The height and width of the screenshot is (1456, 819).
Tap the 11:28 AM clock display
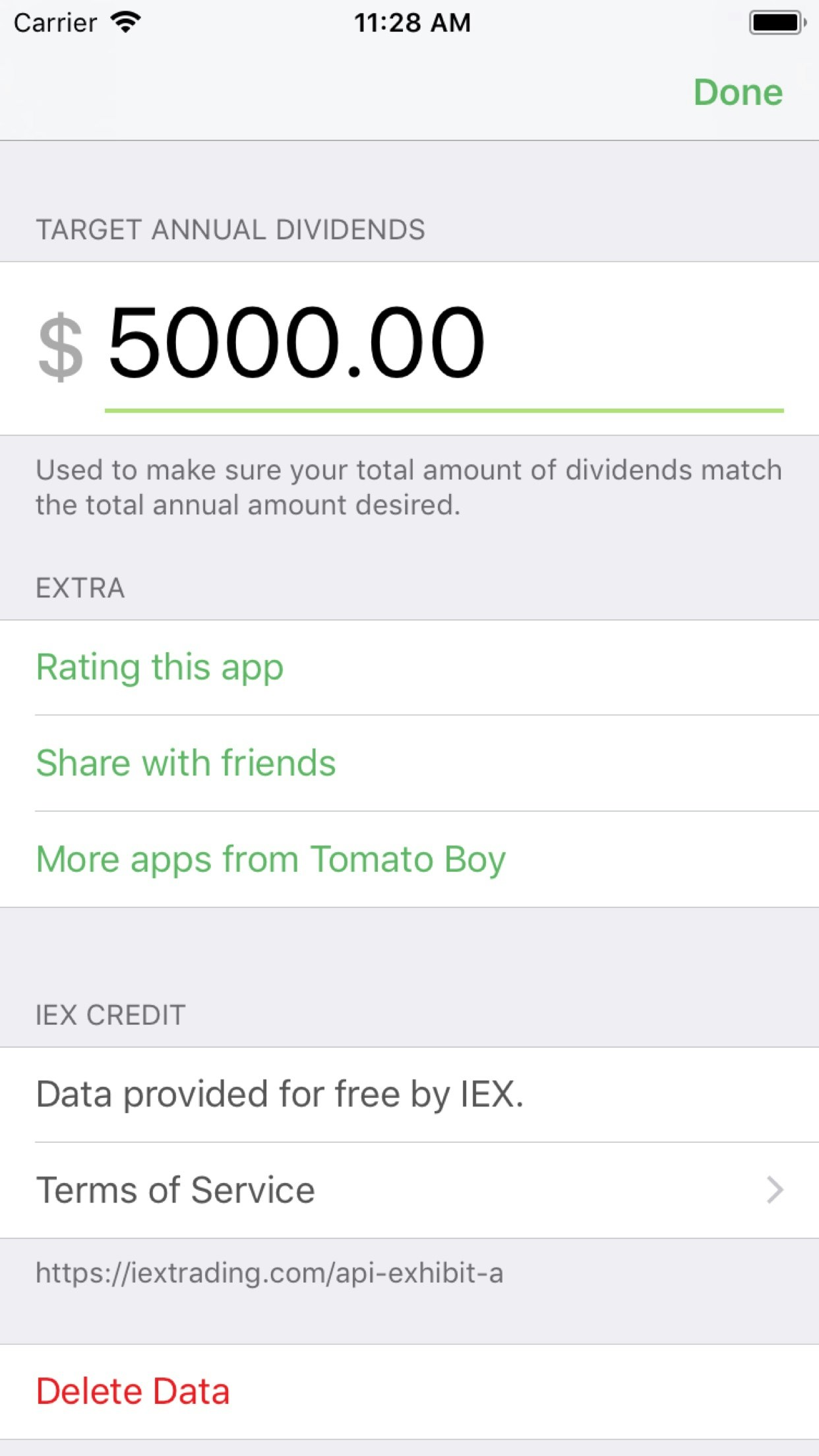(x=412, y=22)
